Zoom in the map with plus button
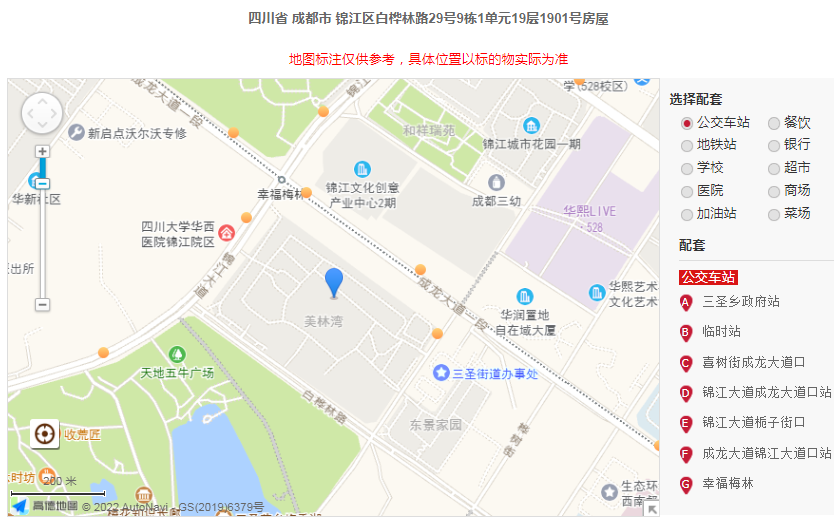 [x=42, y=151]
